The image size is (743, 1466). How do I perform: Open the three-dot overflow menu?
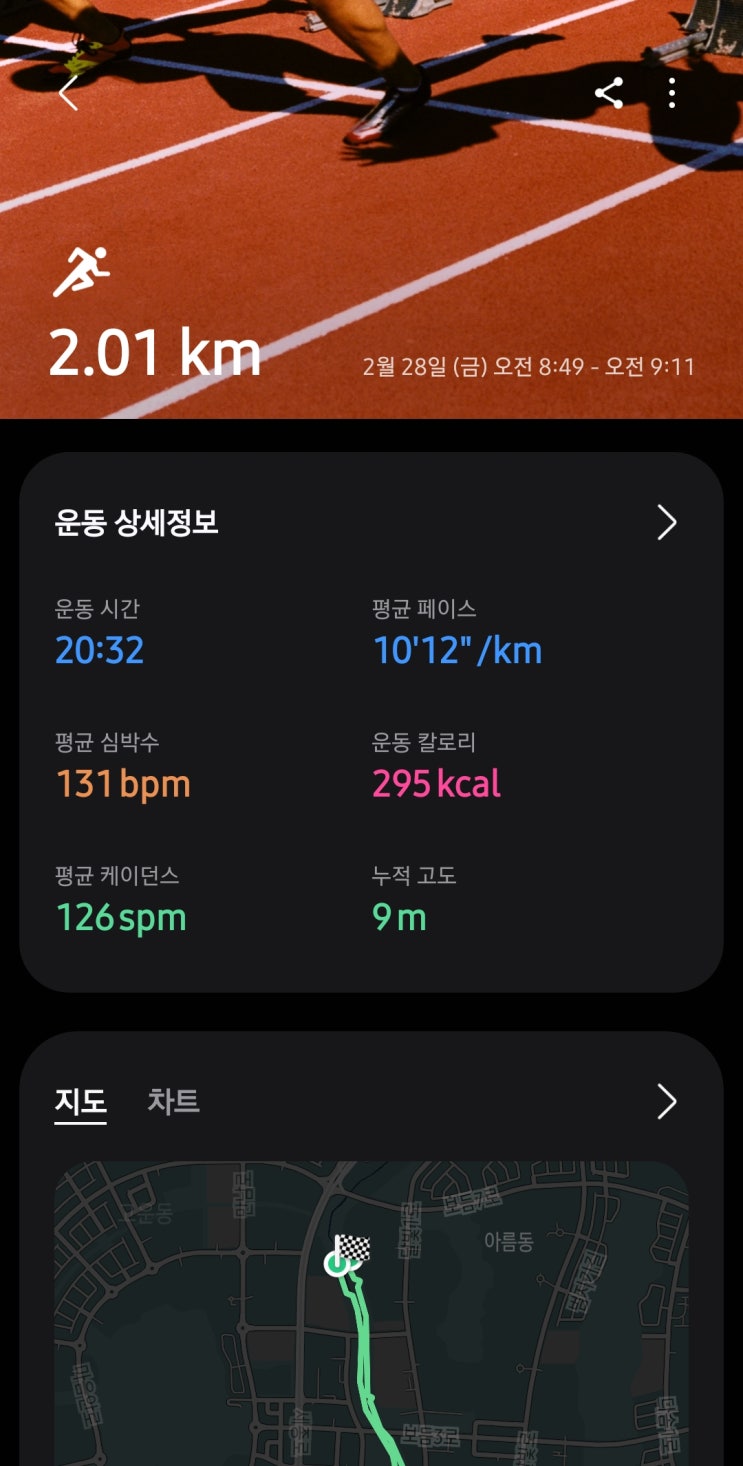(672, 93)
